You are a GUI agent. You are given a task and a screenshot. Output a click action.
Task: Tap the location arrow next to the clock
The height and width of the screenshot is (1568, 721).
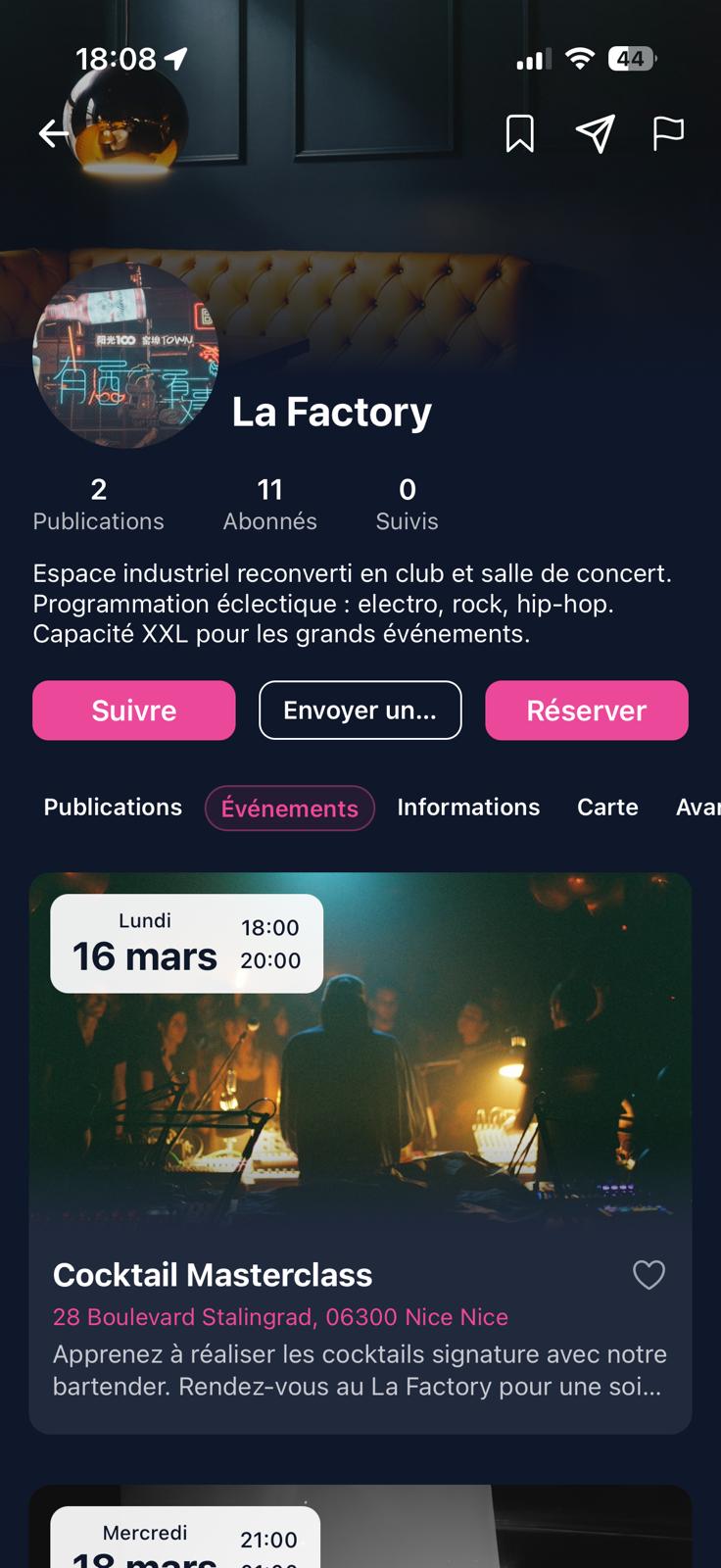[174, 58]
